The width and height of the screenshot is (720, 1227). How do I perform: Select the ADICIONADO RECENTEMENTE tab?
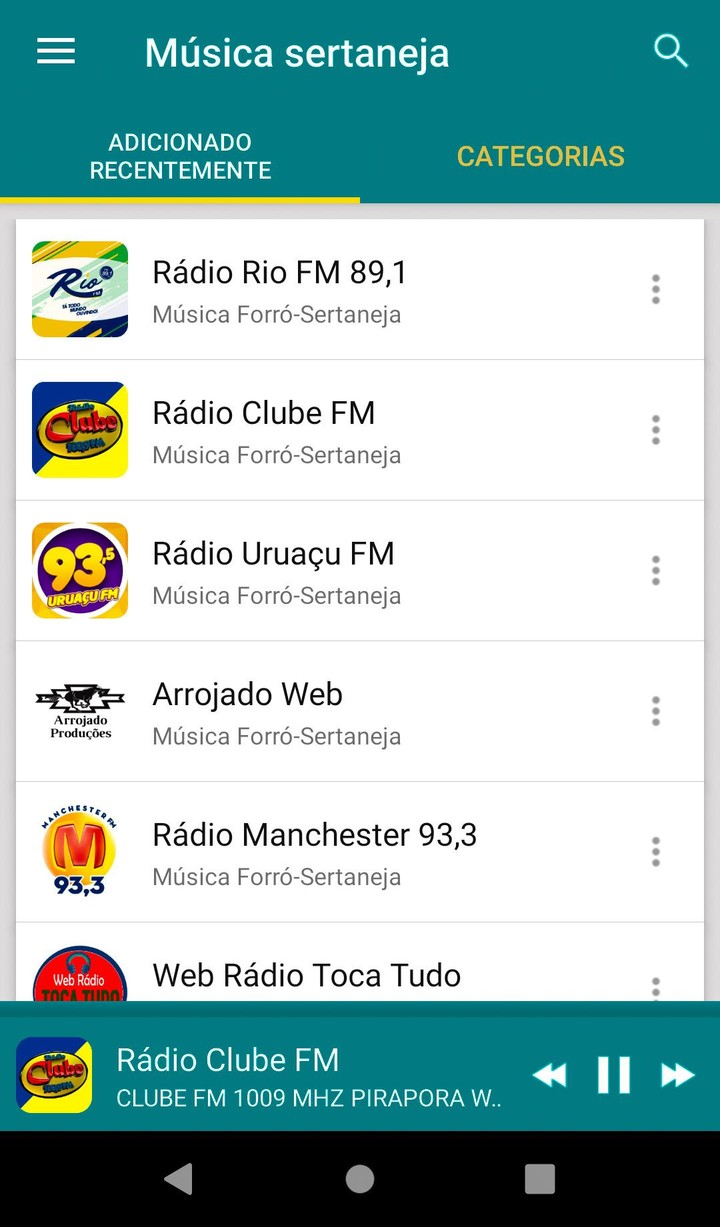[180, 157]
